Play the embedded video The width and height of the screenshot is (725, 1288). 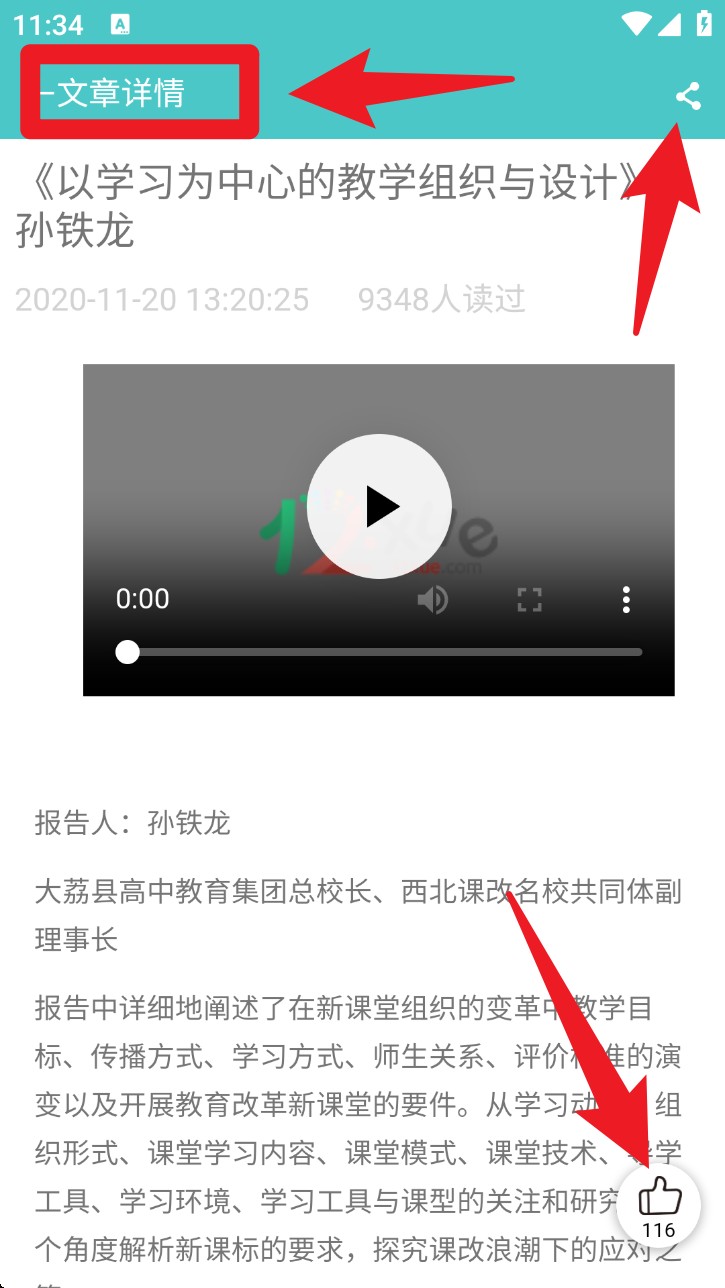click(x=379, y=506)
